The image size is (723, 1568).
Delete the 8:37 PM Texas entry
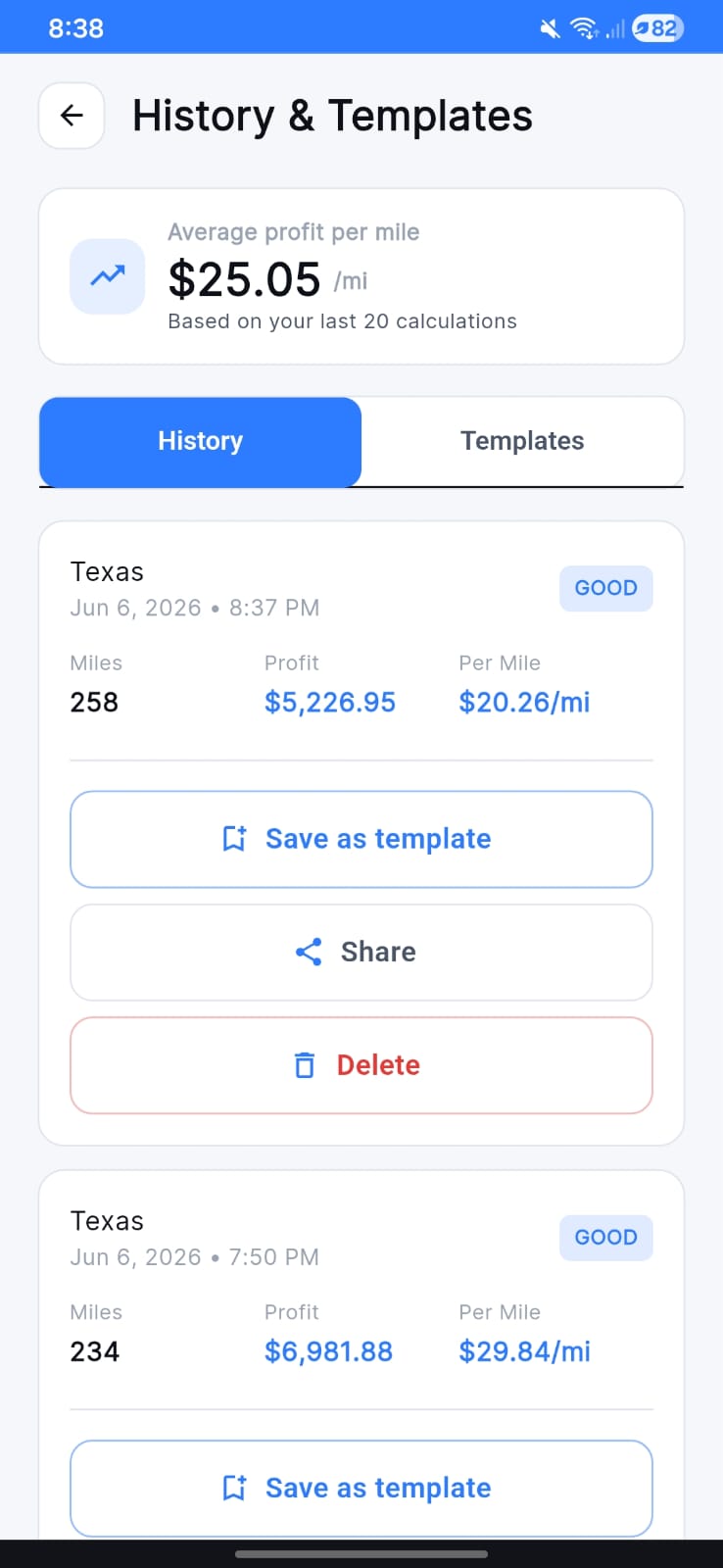tap(361, 1065)
